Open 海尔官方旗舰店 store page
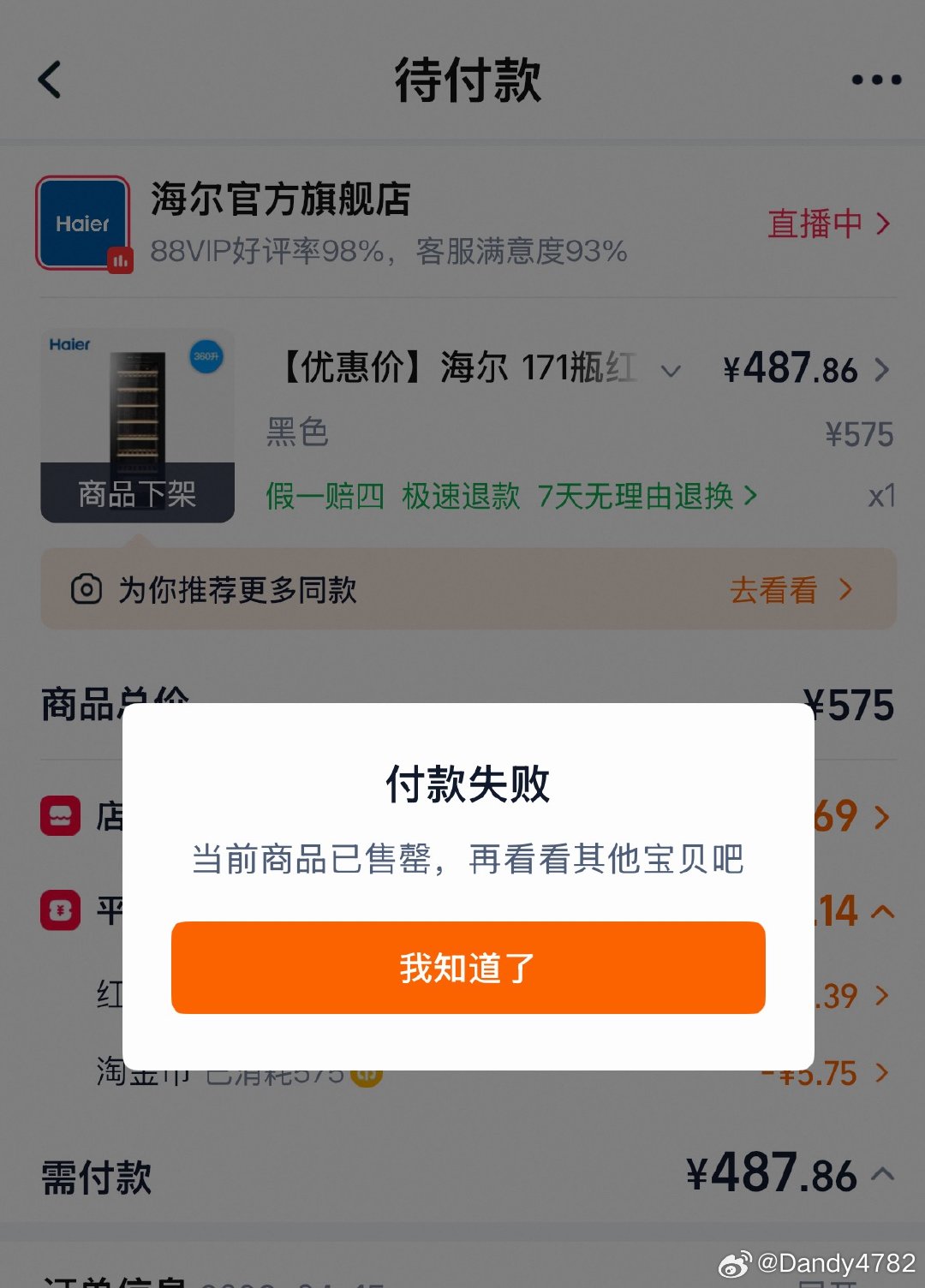 point(281,199)
